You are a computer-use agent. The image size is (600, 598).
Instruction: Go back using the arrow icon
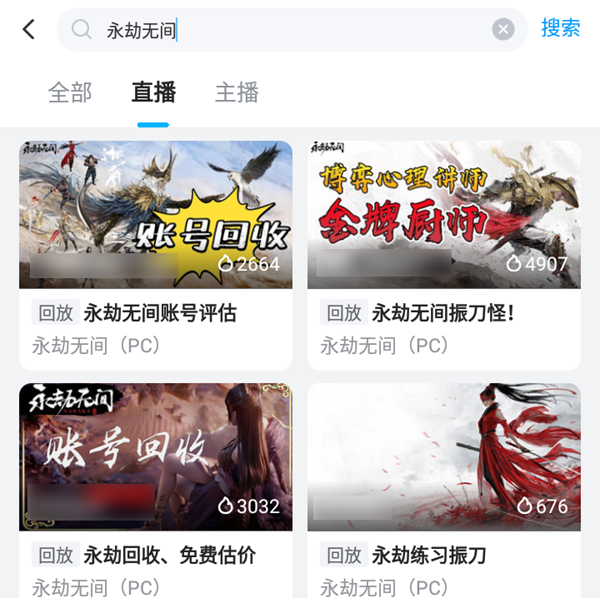point(29,30)
